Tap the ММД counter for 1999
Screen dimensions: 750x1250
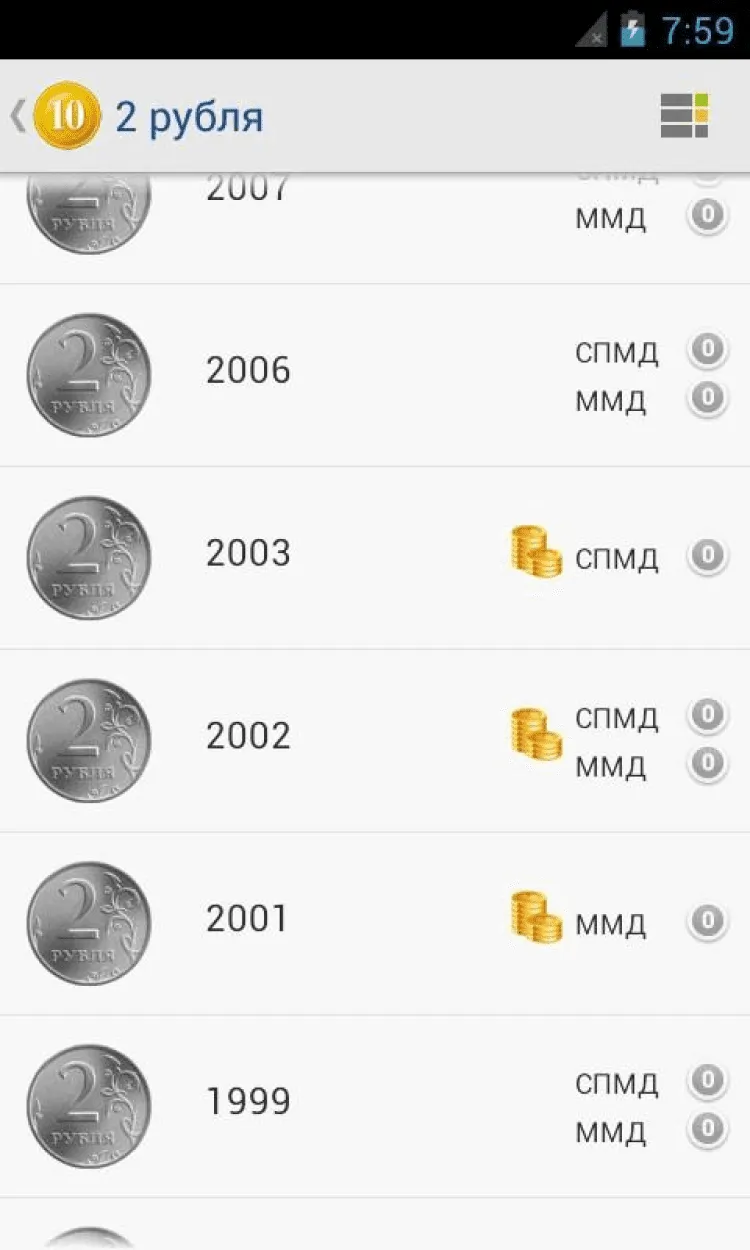click(x=707, y=1129)
